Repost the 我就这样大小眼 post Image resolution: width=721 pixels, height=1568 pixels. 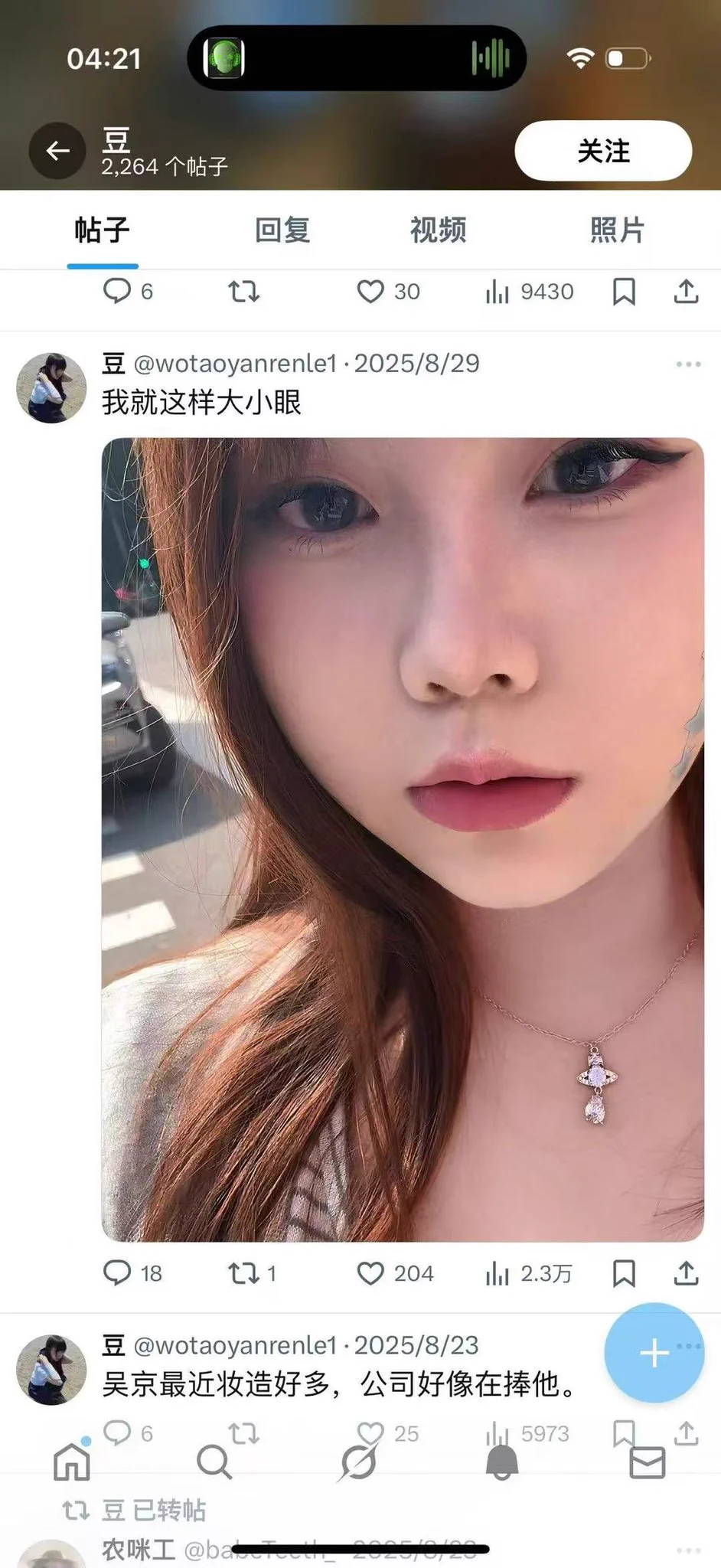(244, 1273)
